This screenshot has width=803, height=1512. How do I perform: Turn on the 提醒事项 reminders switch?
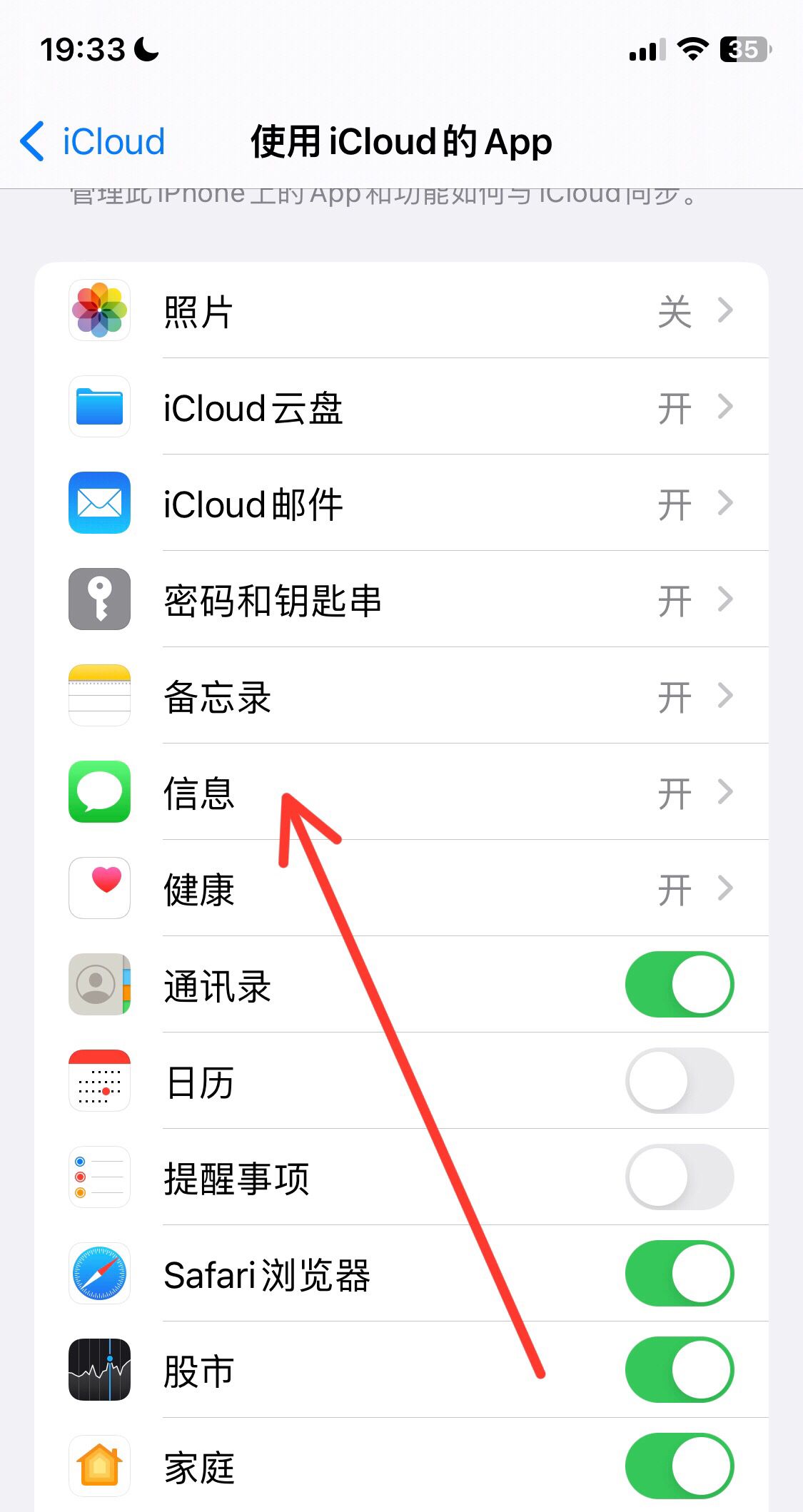(678, 1178)
